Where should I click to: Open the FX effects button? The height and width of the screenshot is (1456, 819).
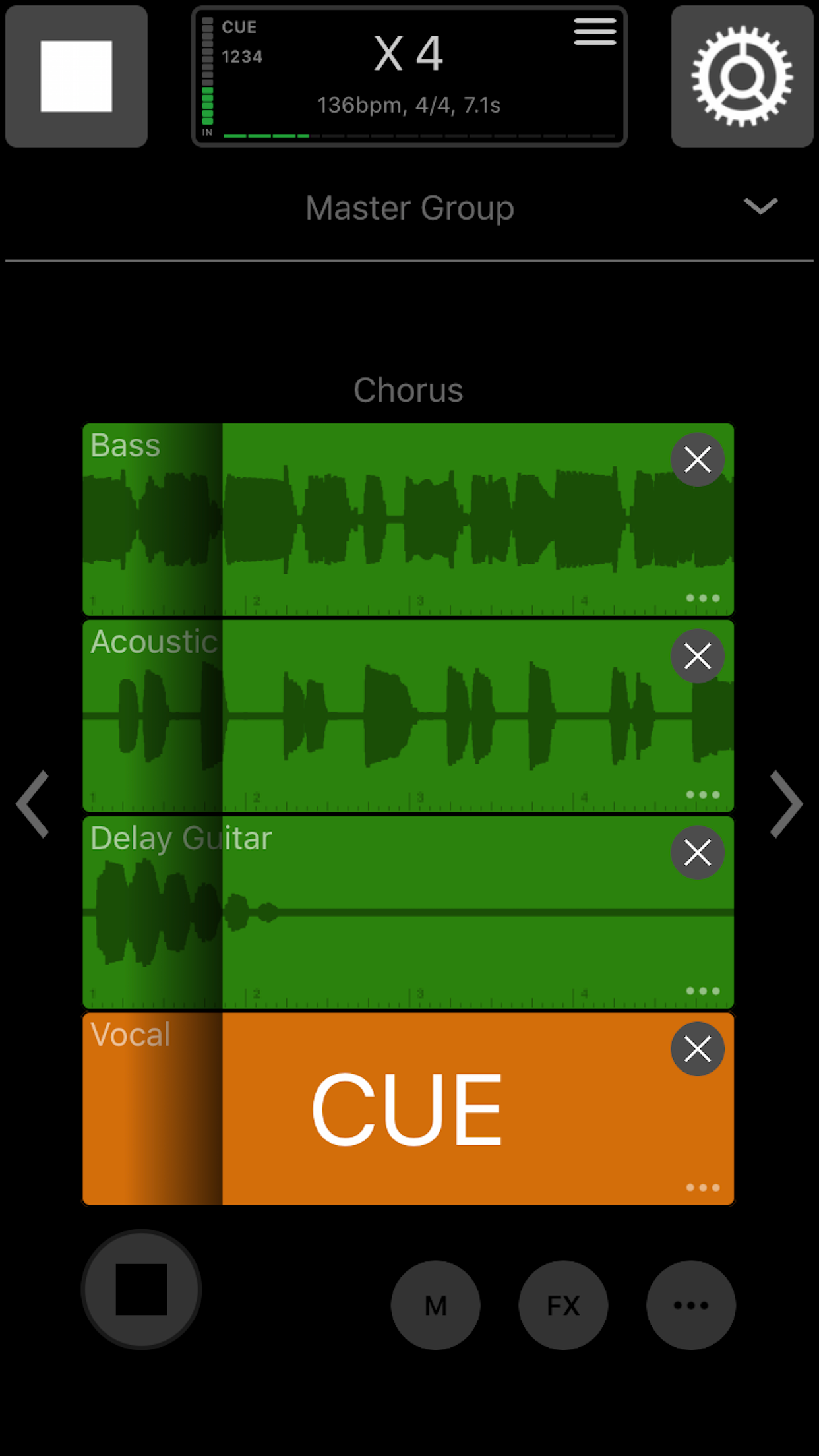tap(563, 1305)
